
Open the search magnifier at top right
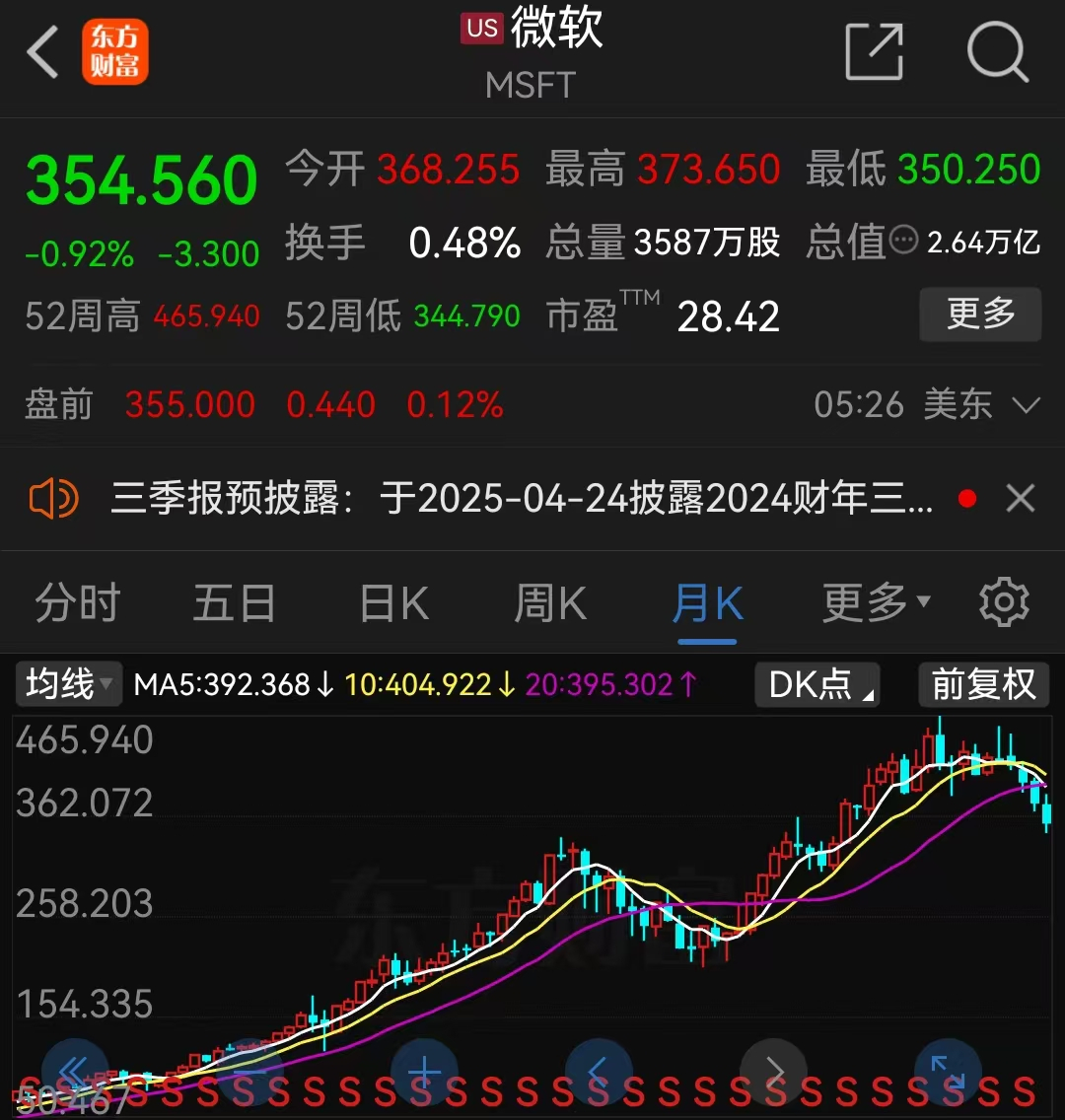pos(999,53)
